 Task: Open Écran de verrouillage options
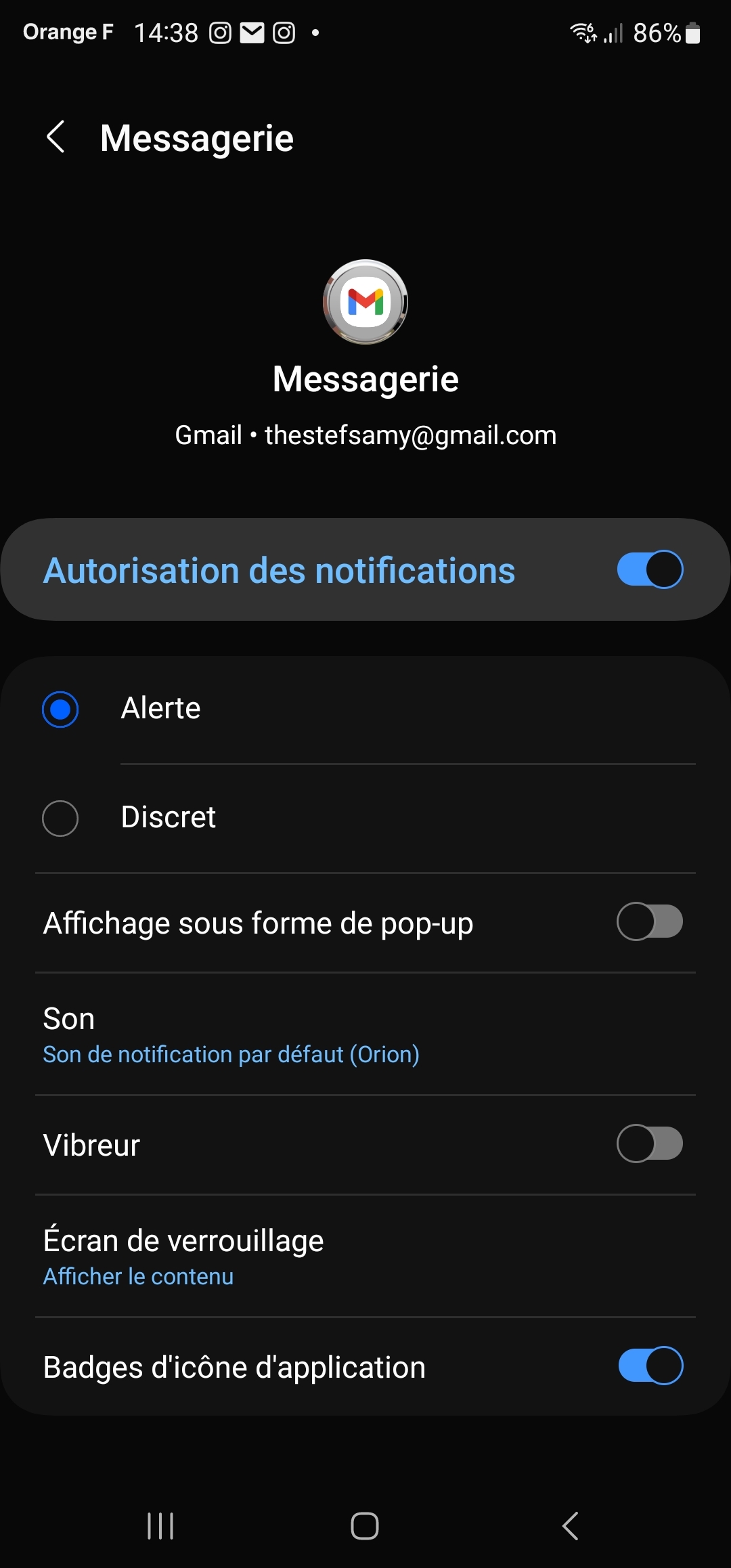coord(183,1257)
